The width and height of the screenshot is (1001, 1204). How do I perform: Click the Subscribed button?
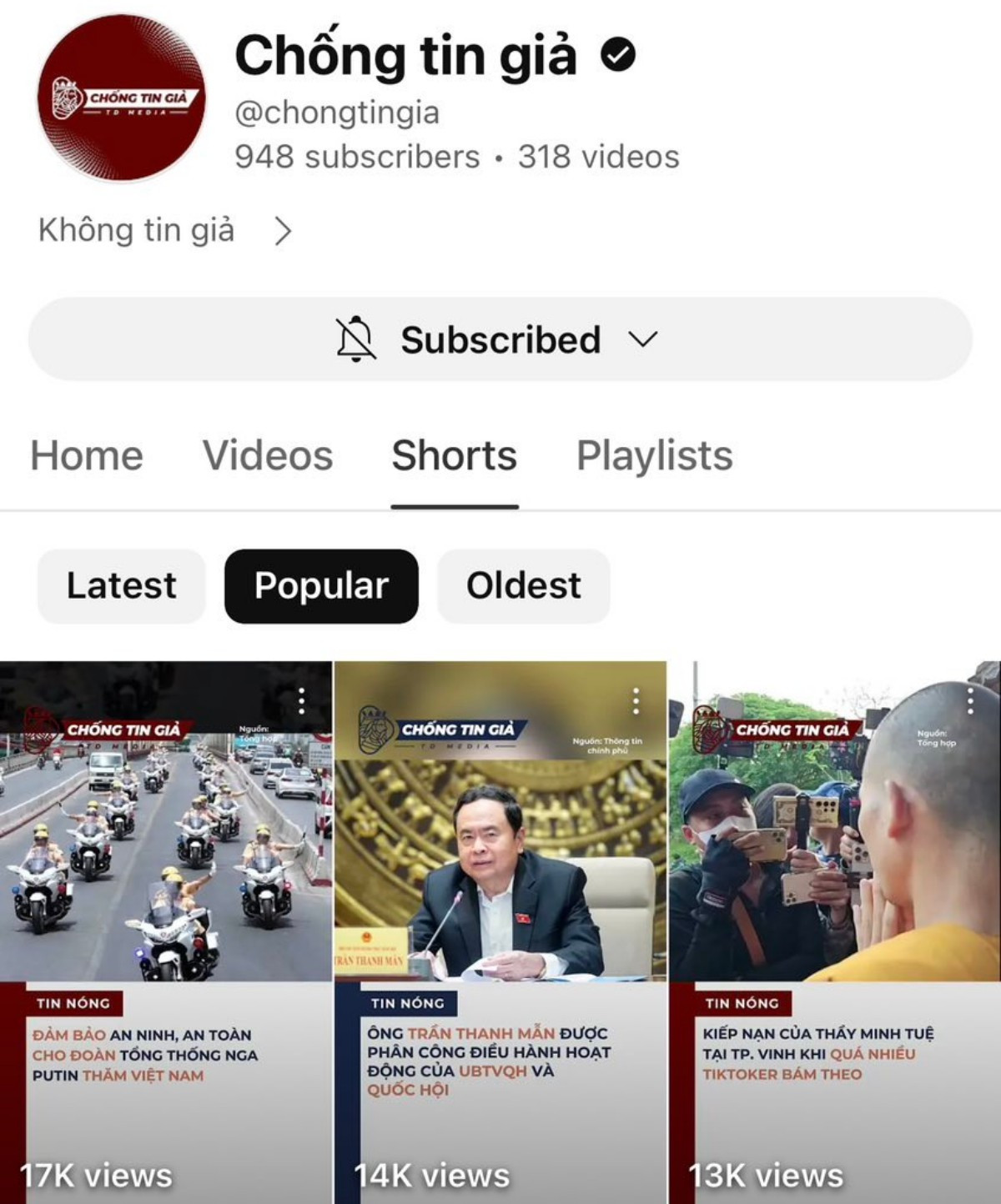(x=500, y=339)
